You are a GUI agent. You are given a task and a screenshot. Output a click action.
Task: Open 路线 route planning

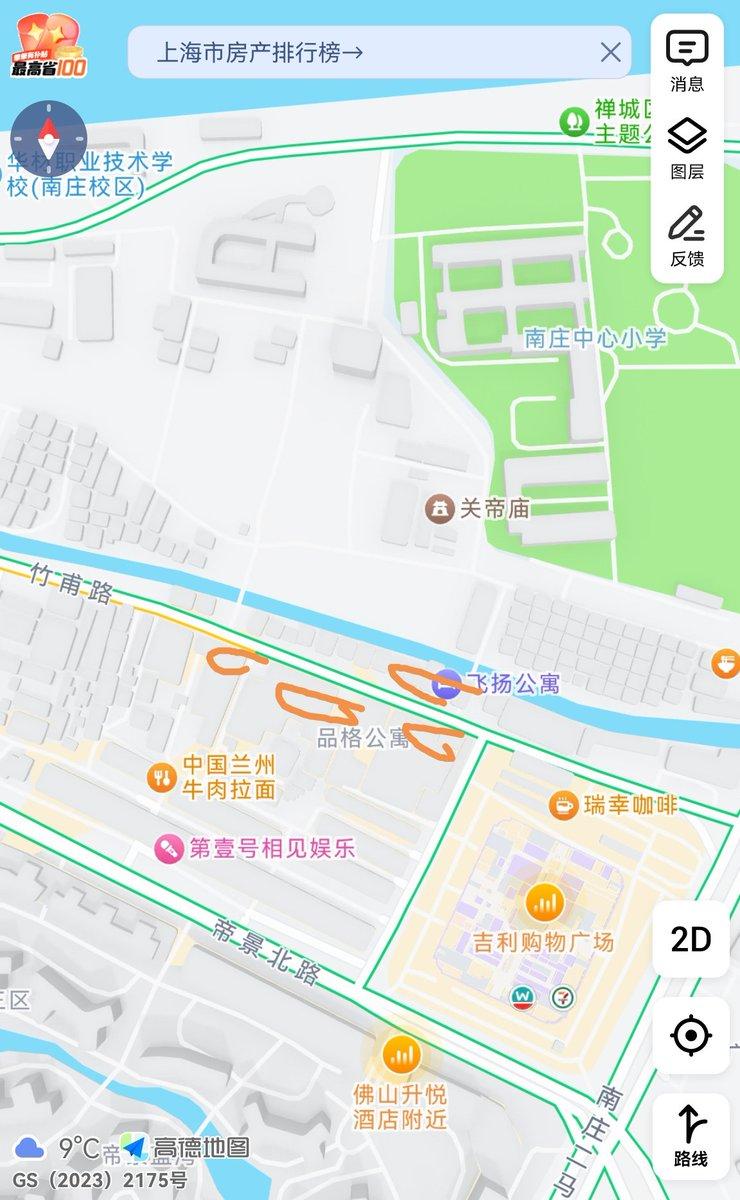point(692,1130)
